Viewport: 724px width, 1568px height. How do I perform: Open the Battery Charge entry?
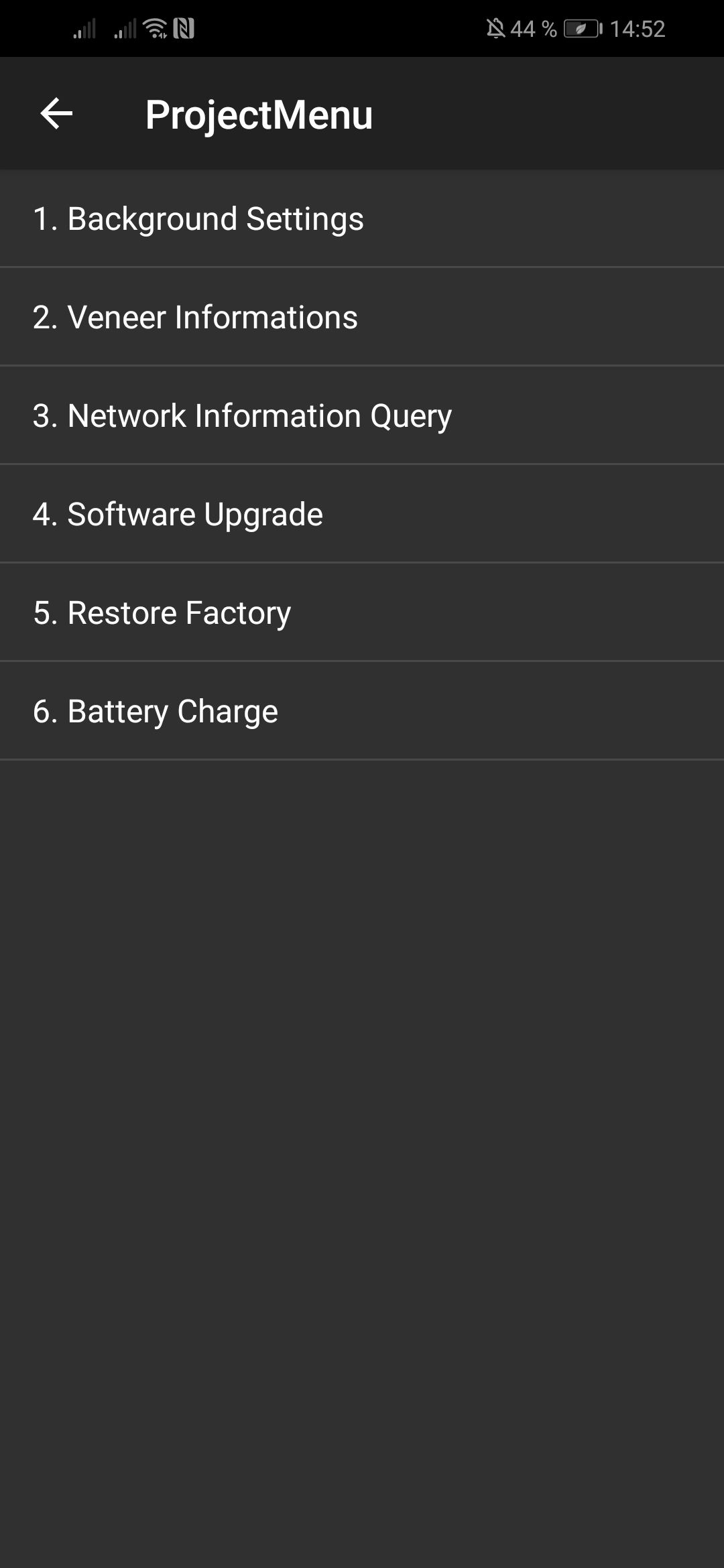coord(155,712)
